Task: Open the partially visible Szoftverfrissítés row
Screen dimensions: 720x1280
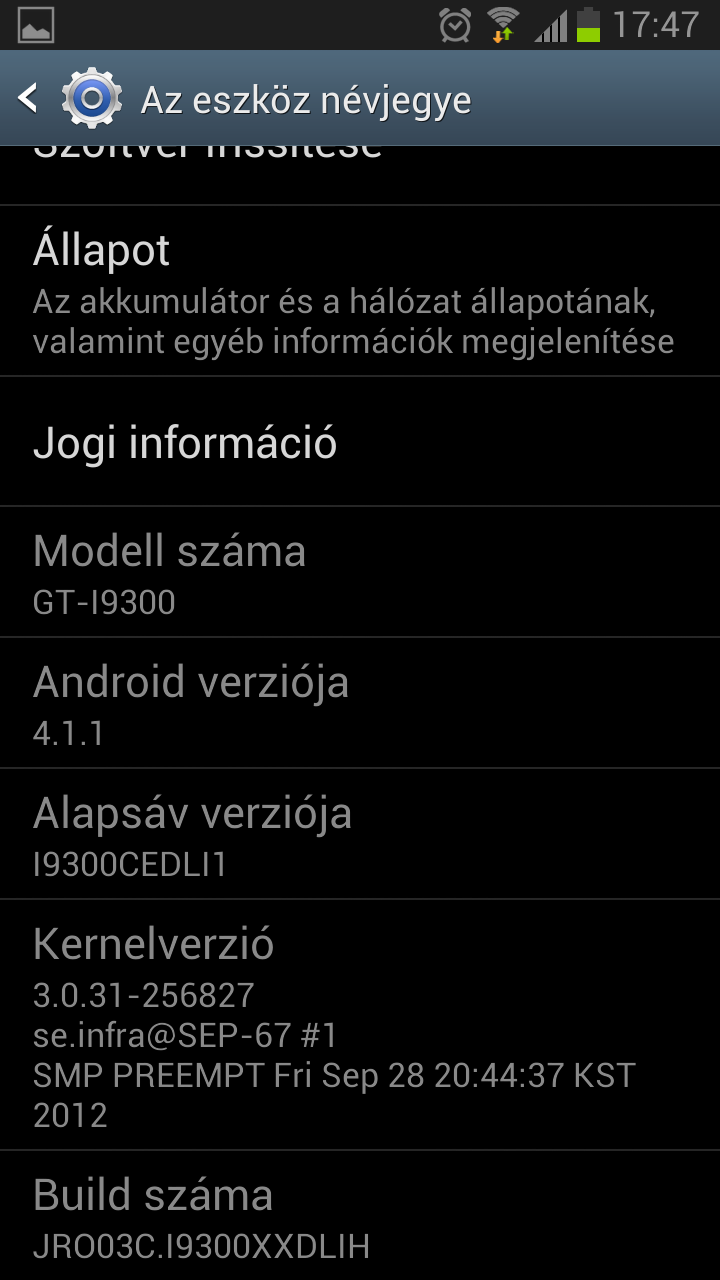Action: pos(360,175)
